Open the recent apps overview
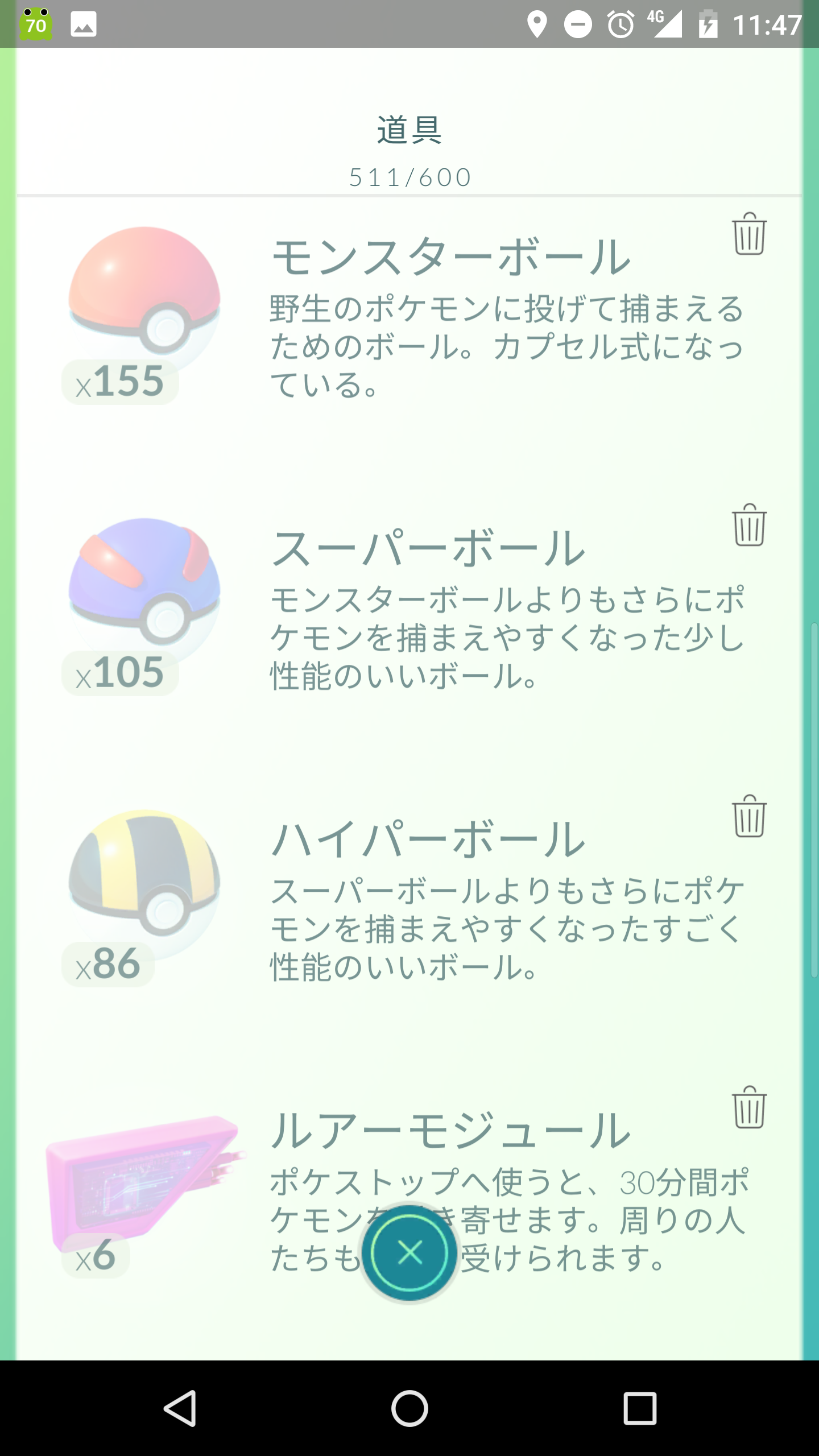The height and width of the screenshot is (1456, 819). click(x=640, y=1408)
